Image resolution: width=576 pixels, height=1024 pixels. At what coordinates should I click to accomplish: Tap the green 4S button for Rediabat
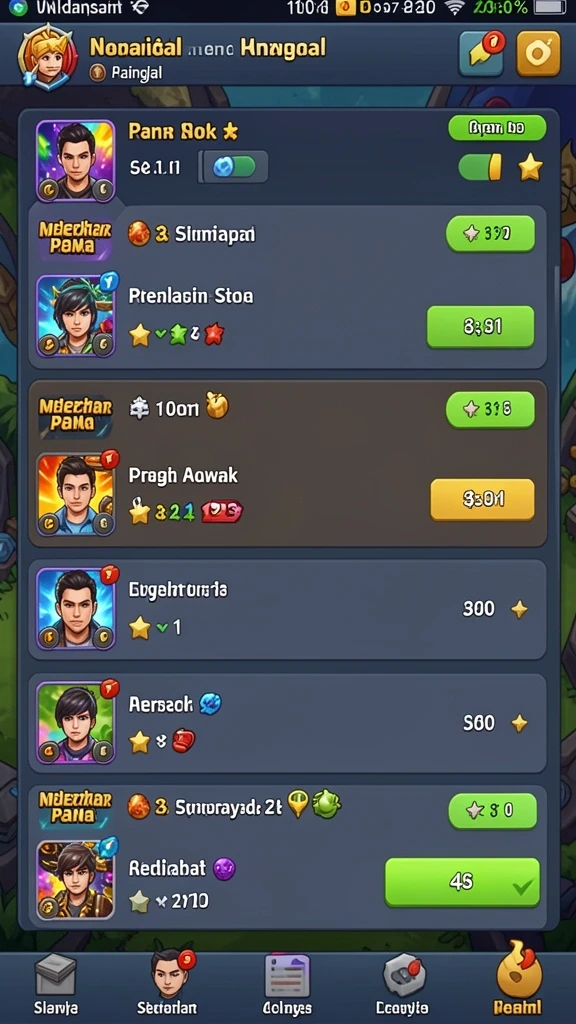[x=462, y=882]
